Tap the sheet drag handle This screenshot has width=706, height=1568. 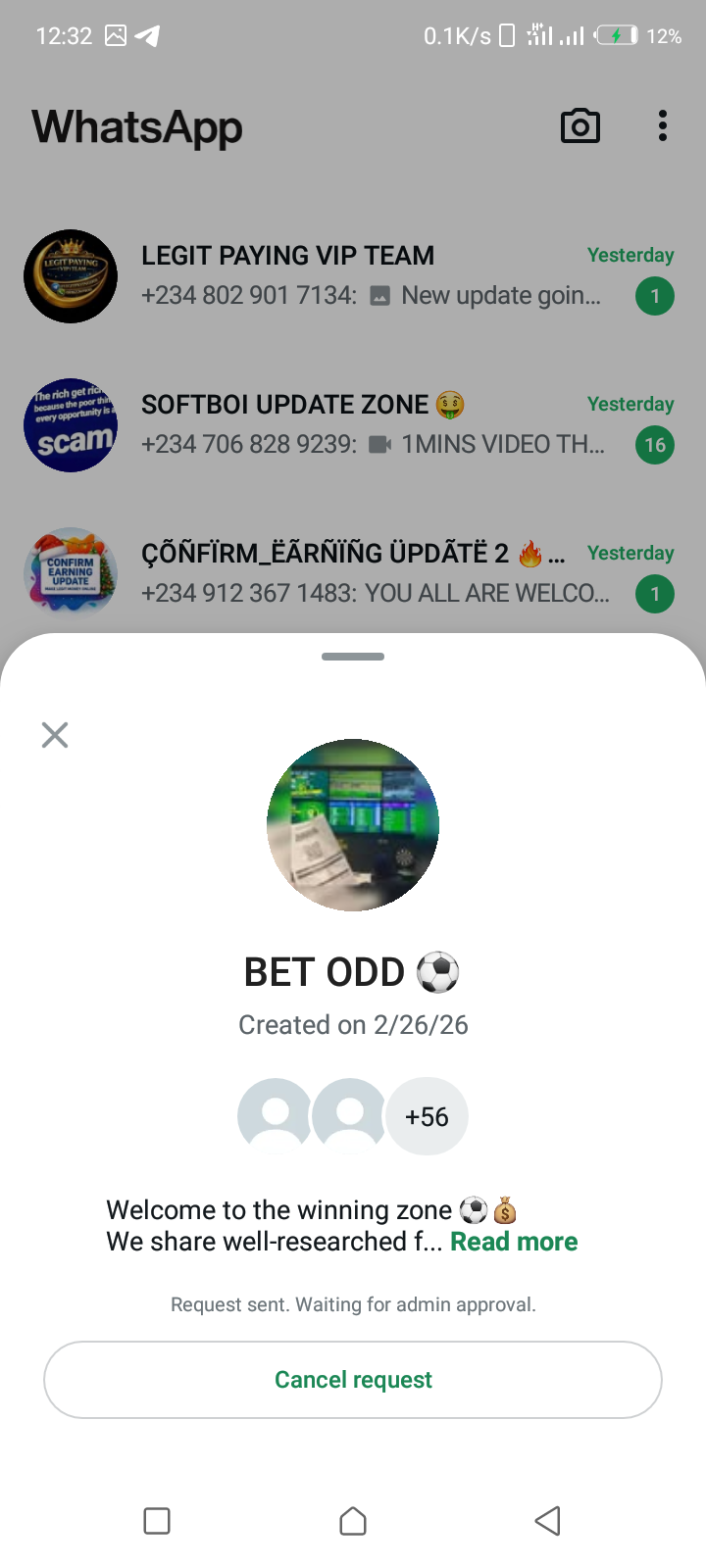(353, 657)
